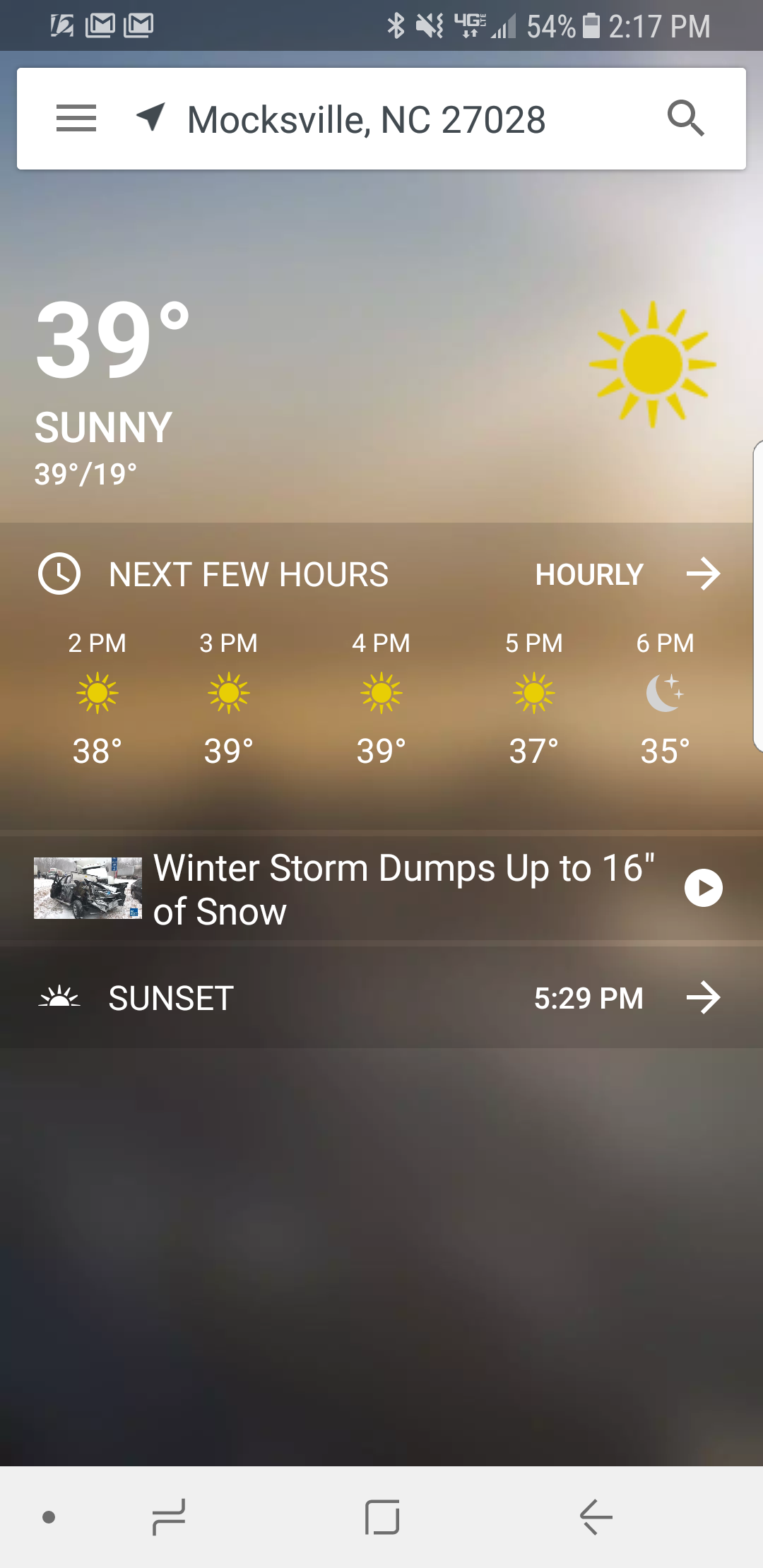
Task: Go back with the system back button
Action: [x=596, y=1516]
